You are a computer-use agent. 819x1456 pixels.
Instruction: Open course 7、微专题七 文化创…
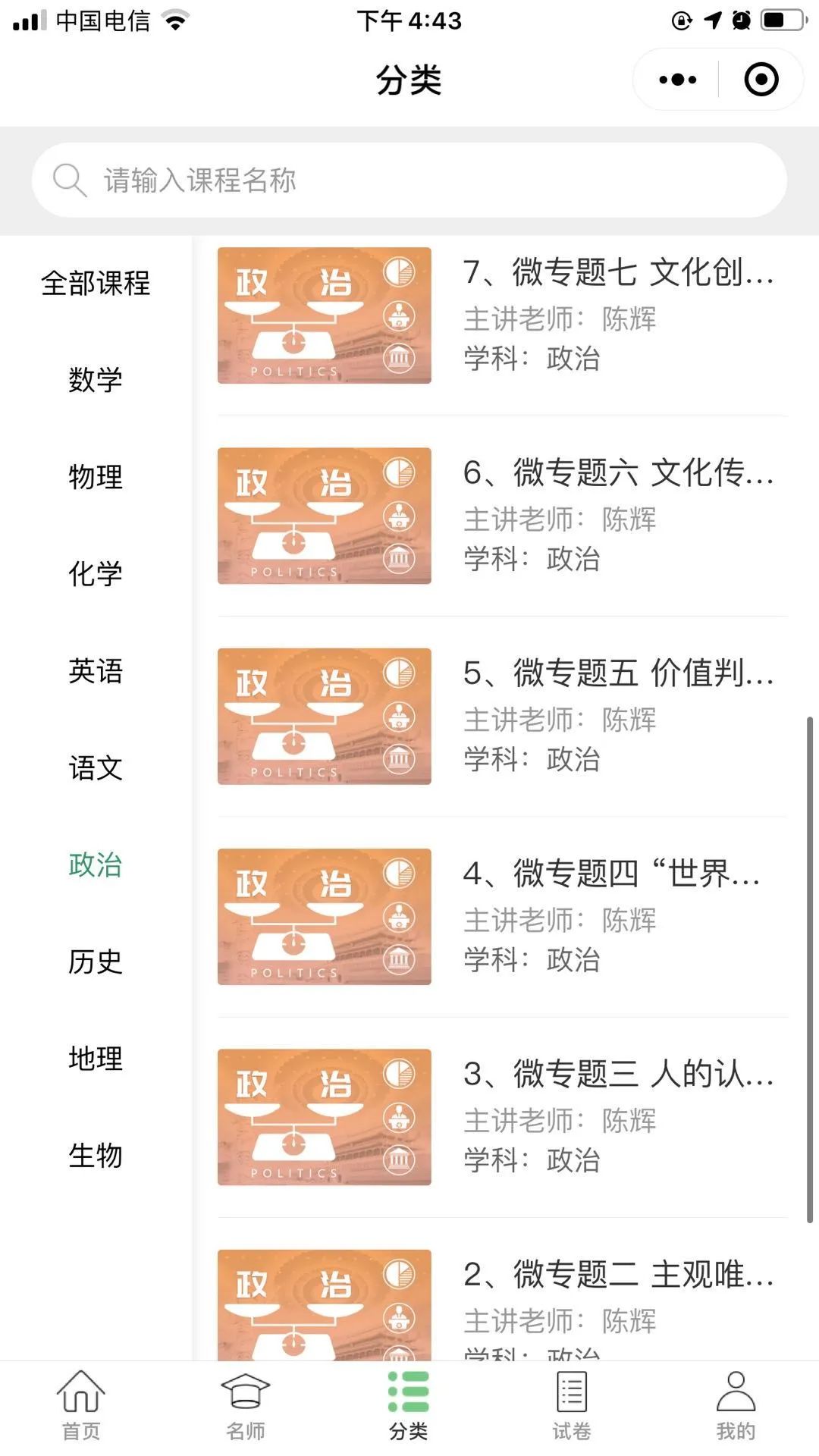[x=618, y=272]
